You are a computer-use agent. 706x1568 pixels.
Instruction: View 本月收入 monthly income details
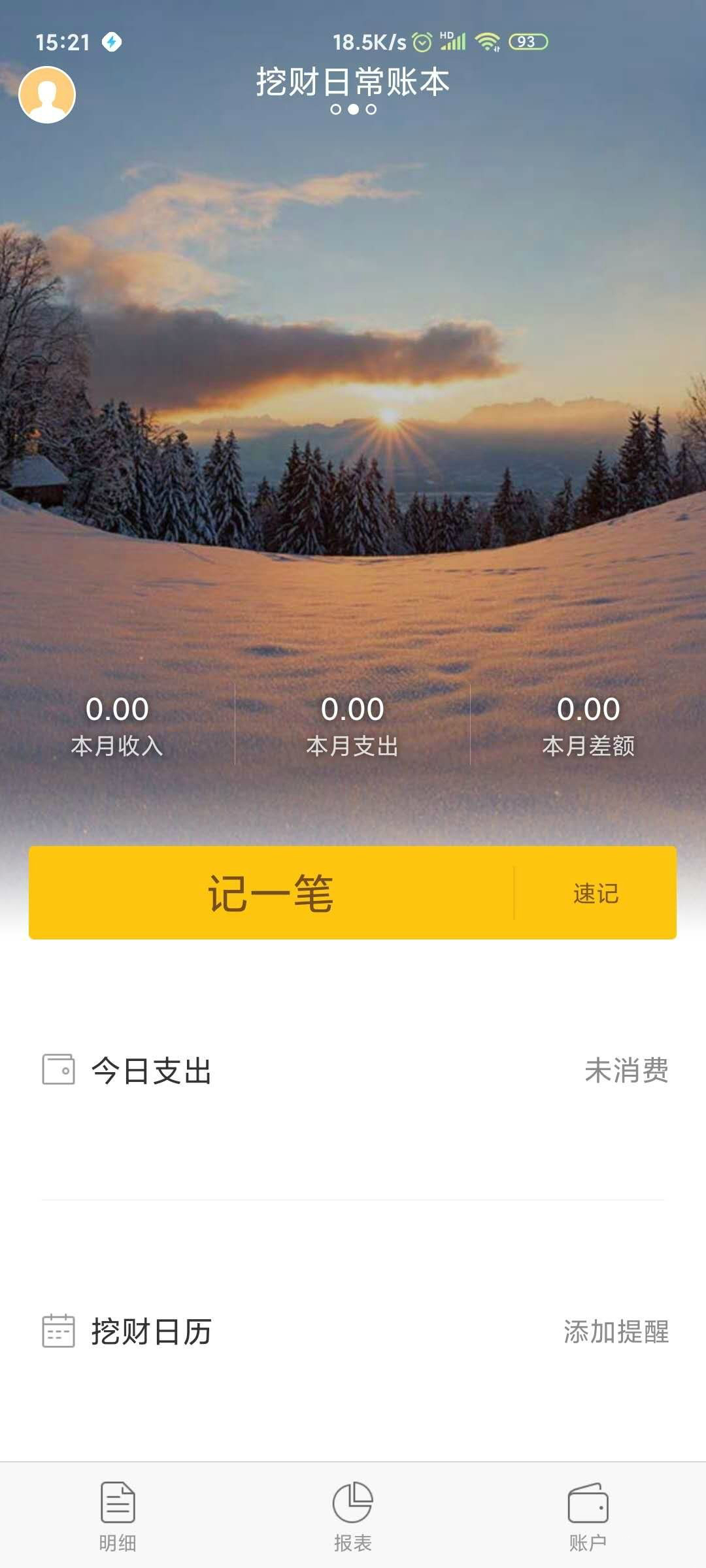pyautogui.click(x=118, y=725)
